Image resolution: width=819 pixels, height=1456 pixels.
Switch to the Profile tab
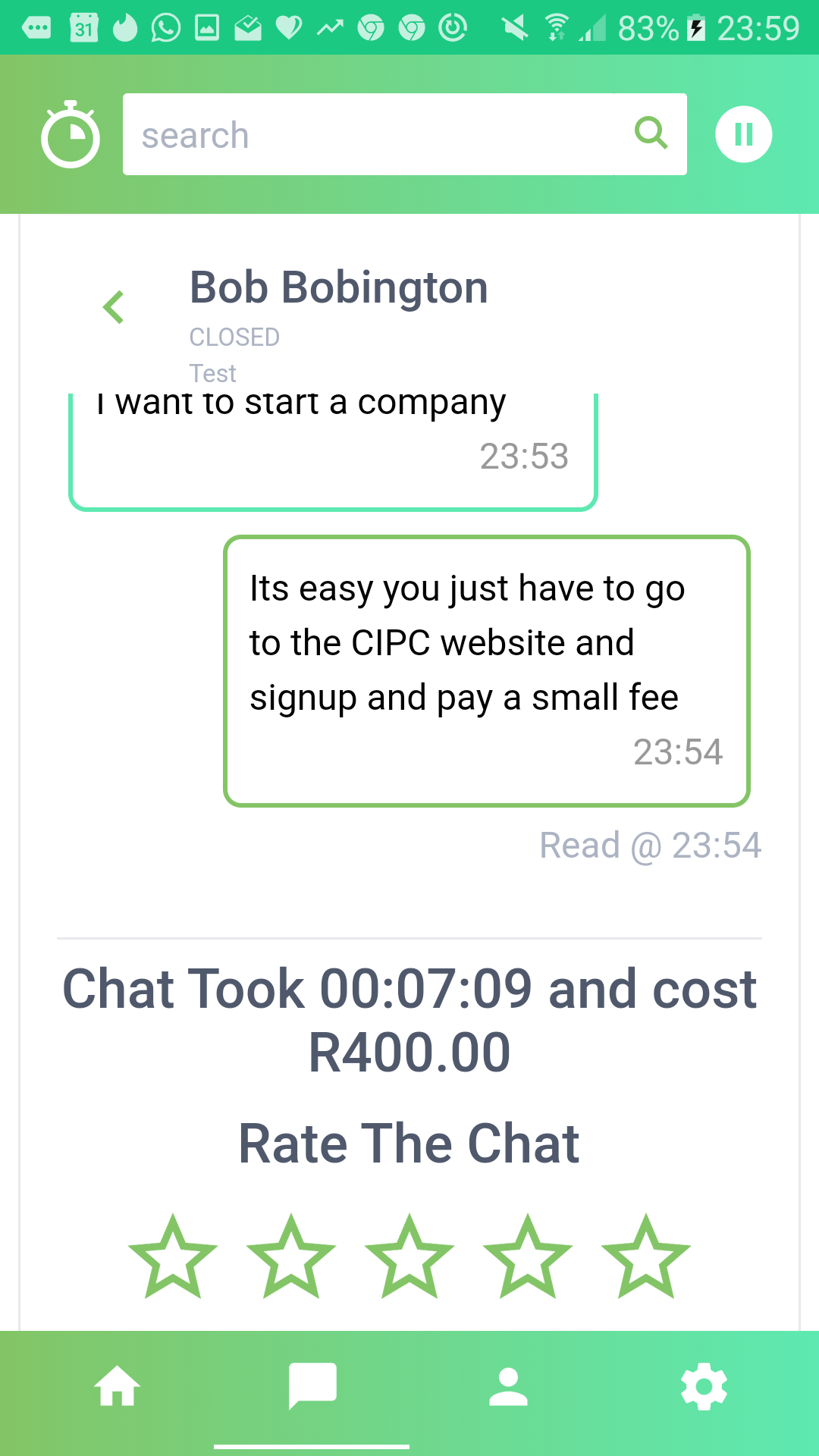click(508, 1387)
